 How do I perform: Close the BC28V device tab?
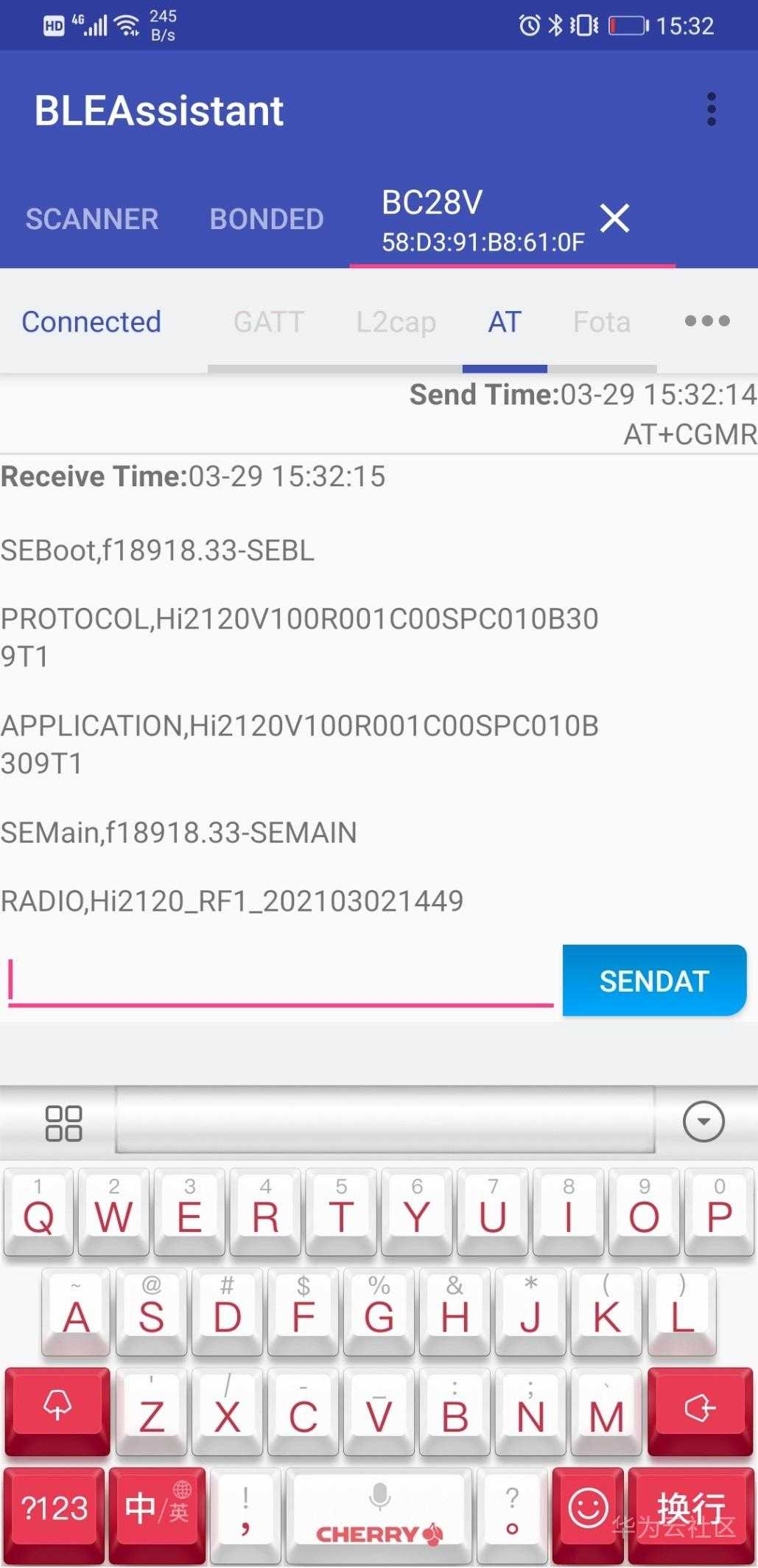614,219
